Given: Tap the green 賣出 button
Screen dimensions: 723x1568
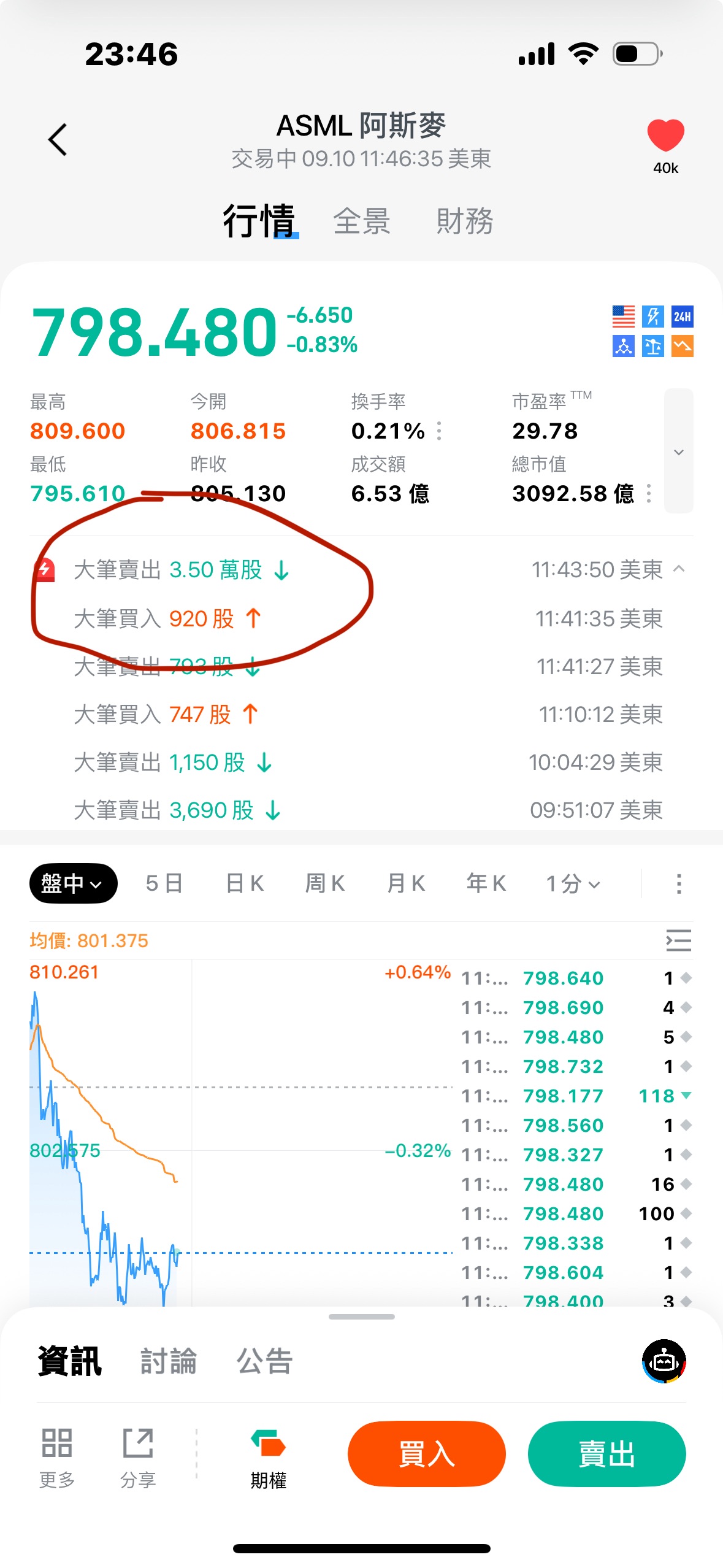Looking at the screenshot, I should point(607,1454).
